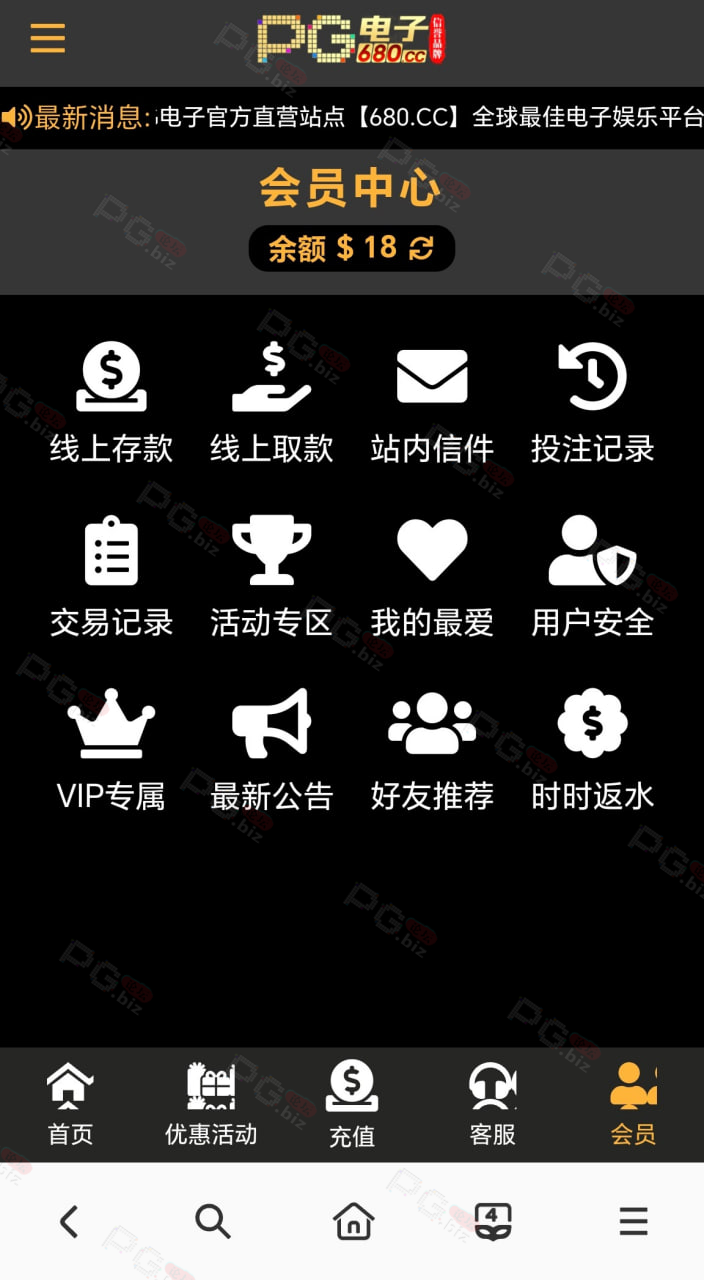Switch to the 客服 customer service tab
The image size is (704, 1280).
[x=493, y=1104]
